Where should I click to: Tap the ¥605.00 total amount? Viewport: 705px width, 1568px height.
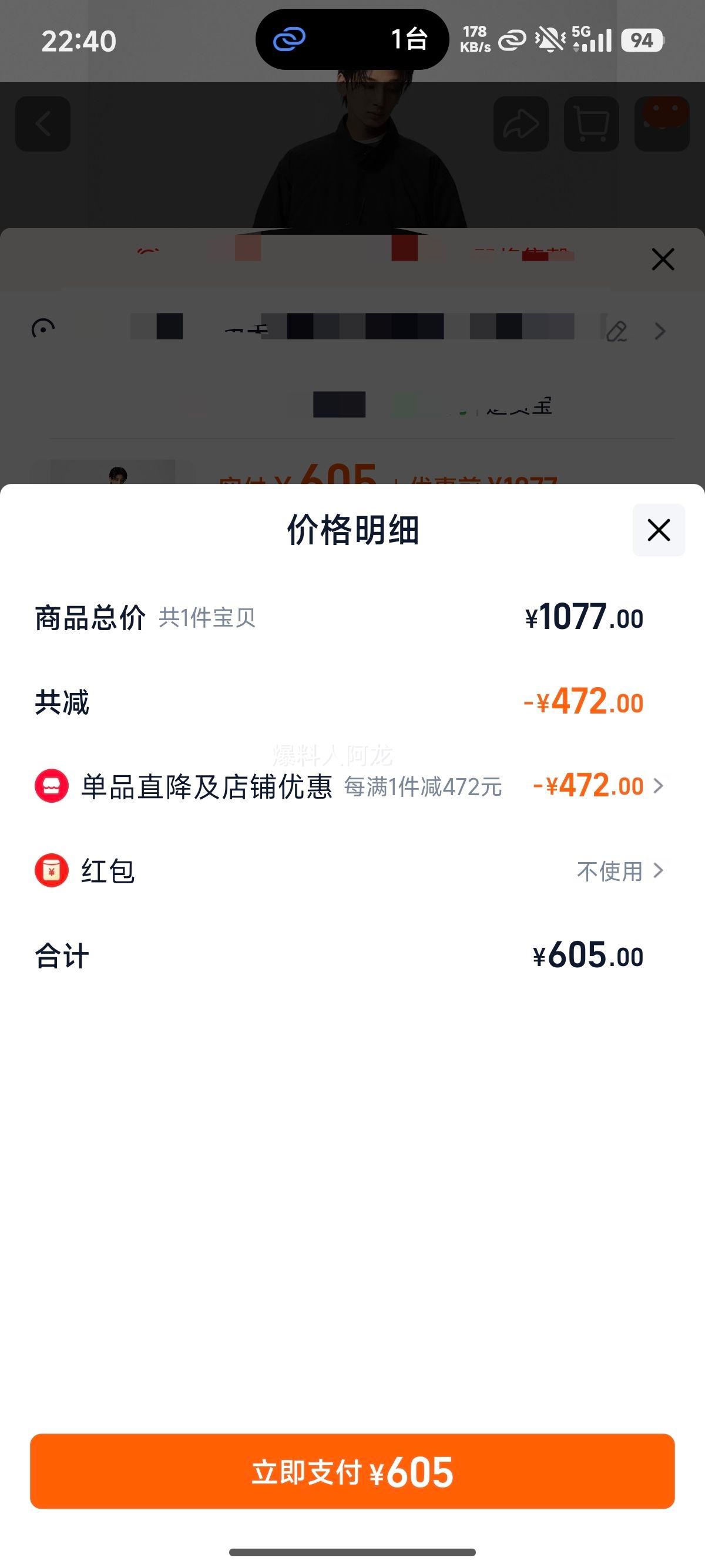coord(586,955)
